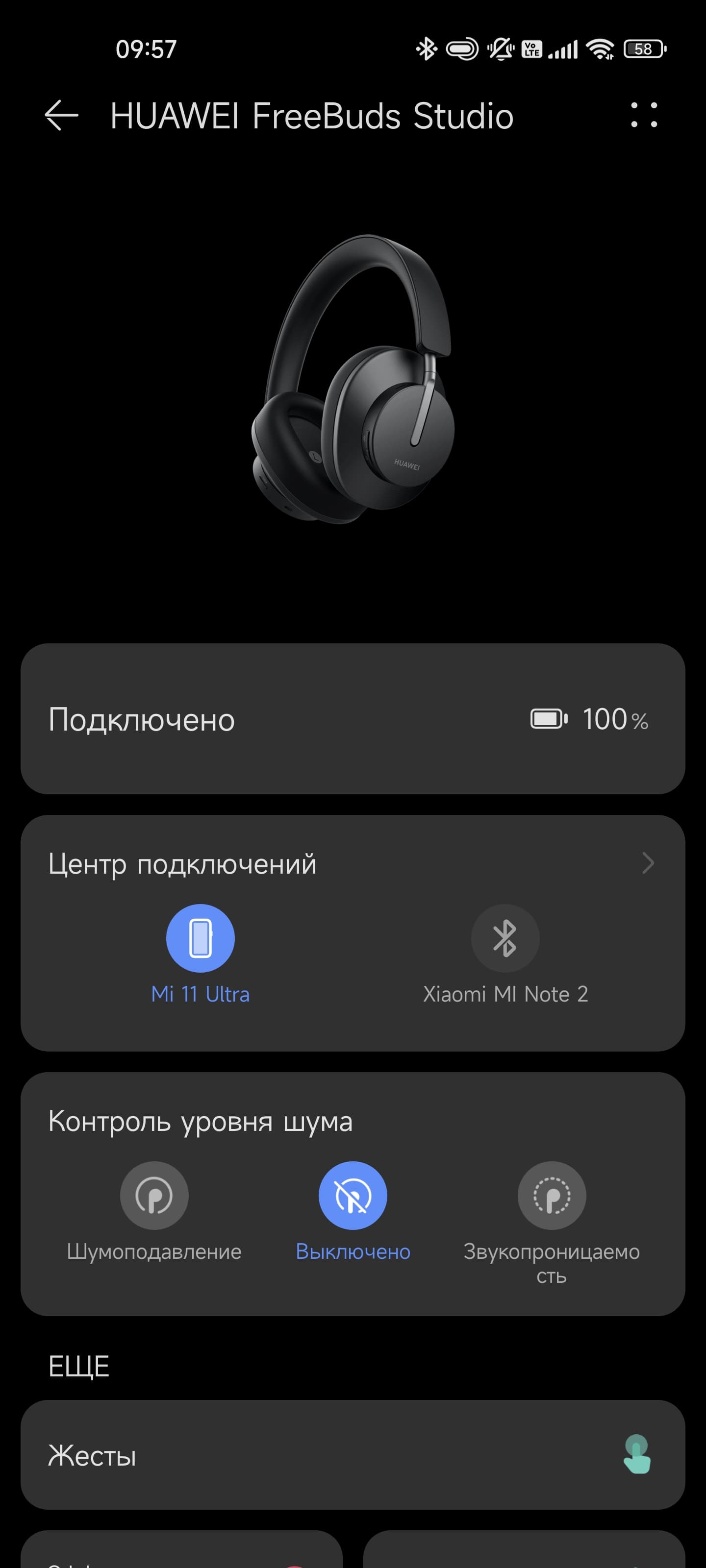The width and height of the screenshot is (706, 1568).
Task: Select the Выключено noise mode
Action: tap(353, 1196)
